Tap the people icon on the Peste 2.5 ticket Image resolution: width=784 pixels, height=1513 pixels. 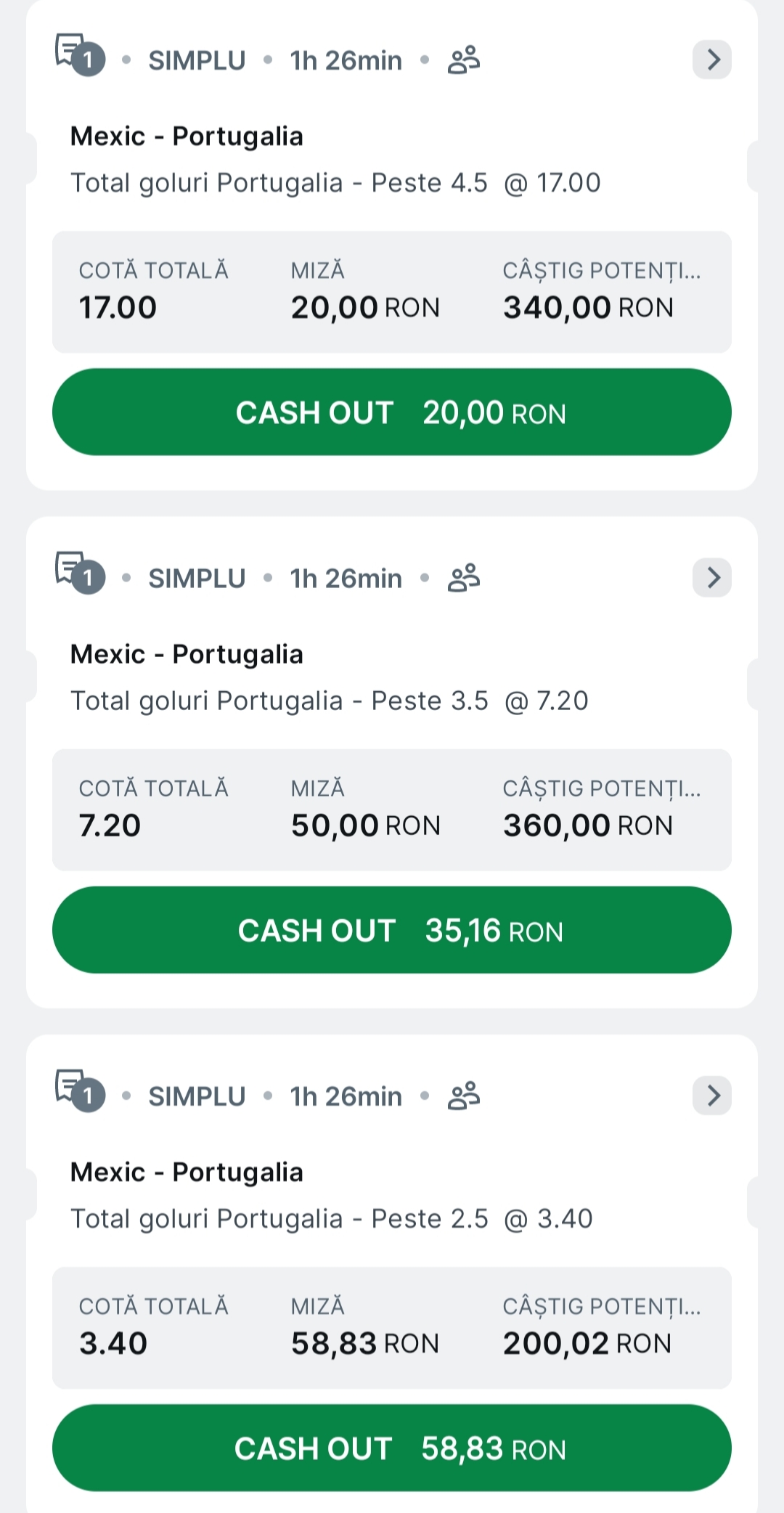(464, 1096)
